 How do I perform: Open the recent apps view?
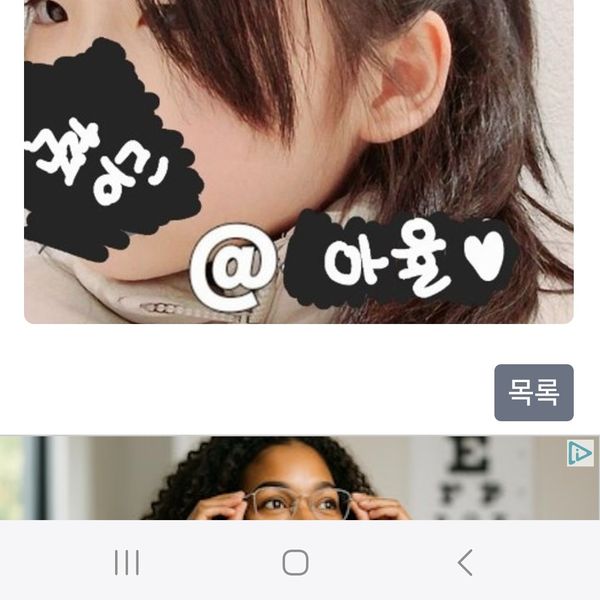(127, 563)
